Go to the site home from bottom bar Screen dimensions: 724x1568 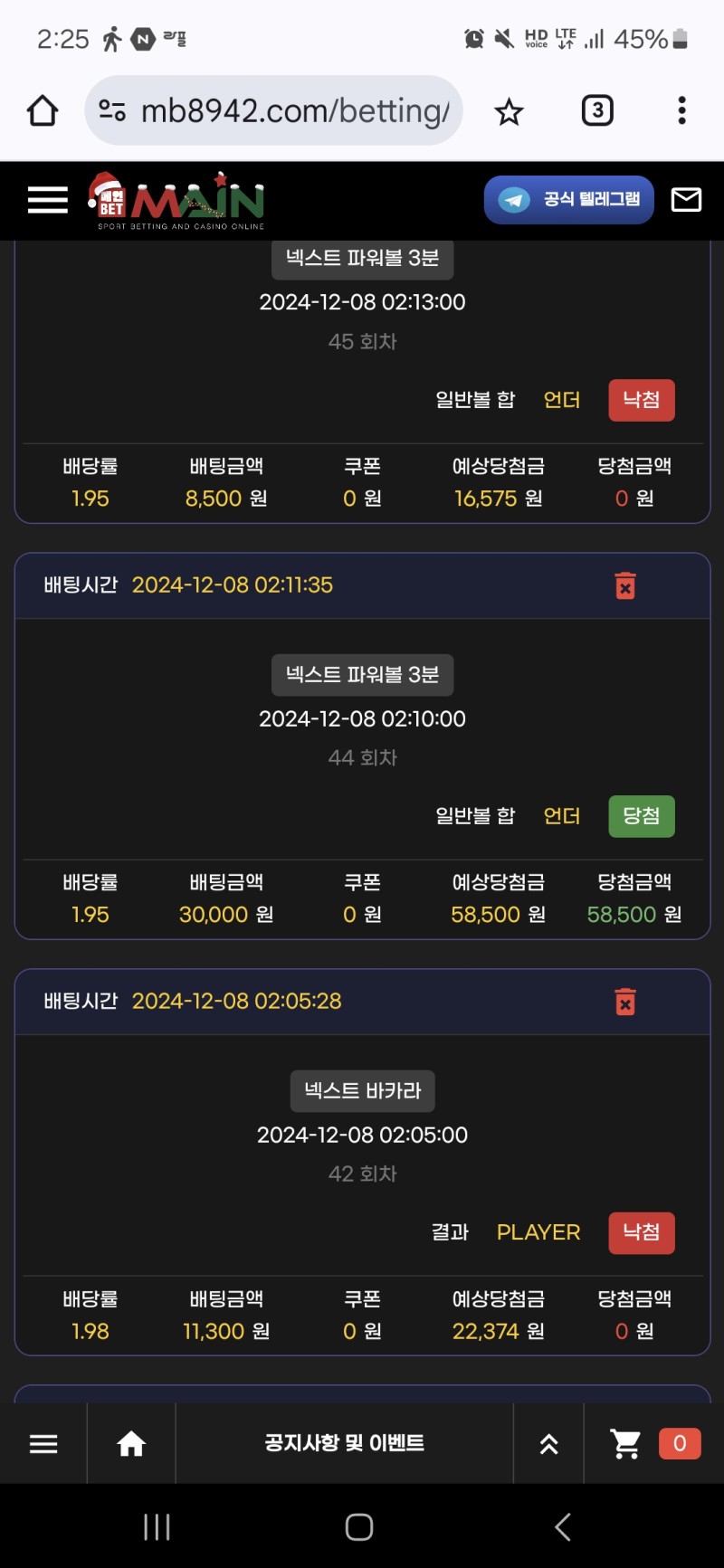131,1443
